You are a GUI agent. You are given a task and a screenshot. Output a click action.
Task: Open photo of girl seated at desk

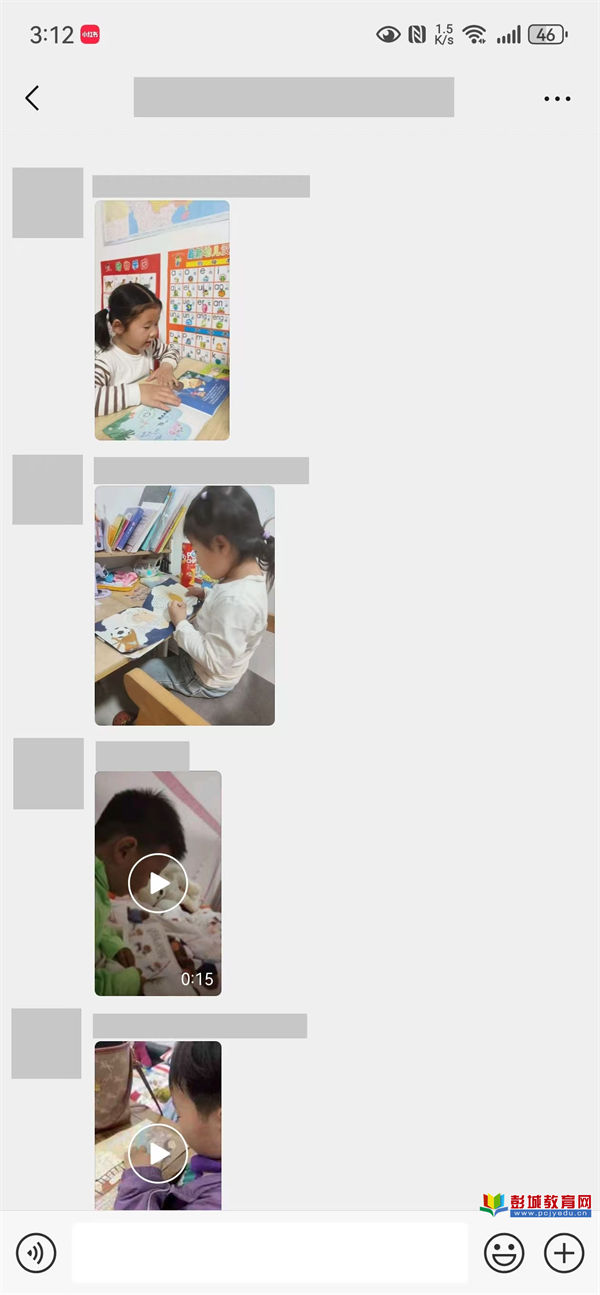(184, 605)
